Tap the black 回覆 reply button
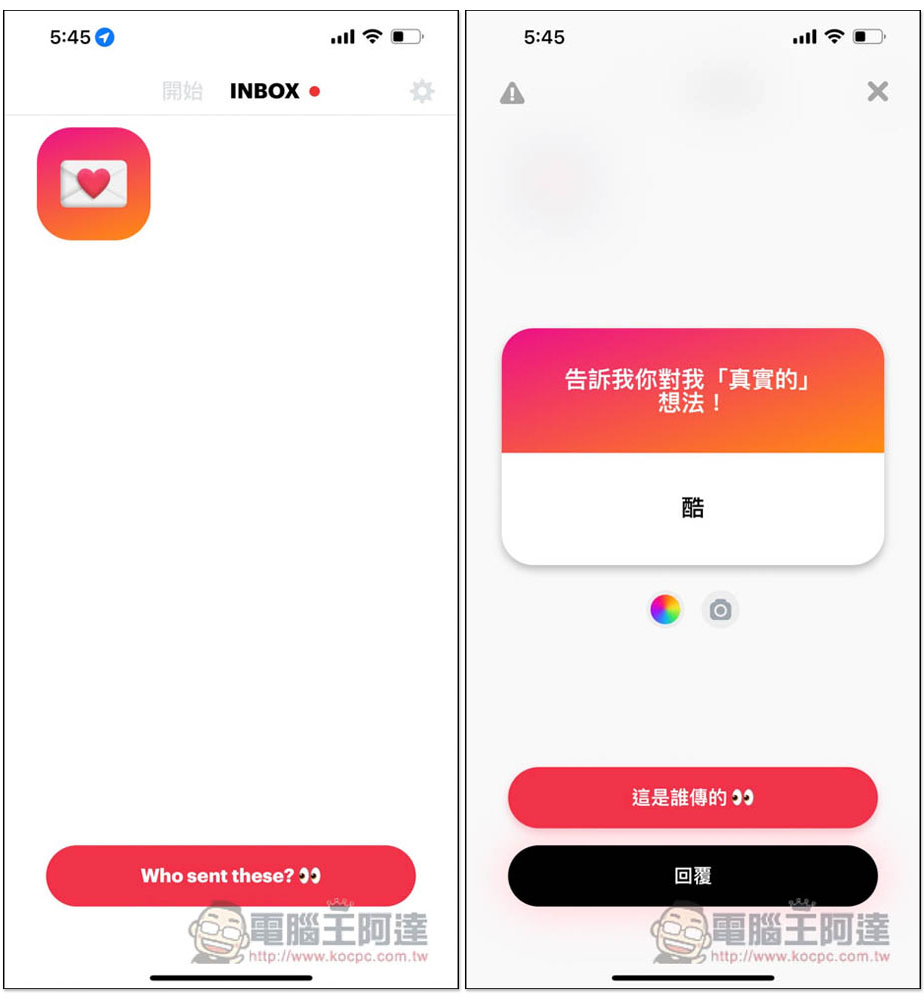 pos(693,876)
